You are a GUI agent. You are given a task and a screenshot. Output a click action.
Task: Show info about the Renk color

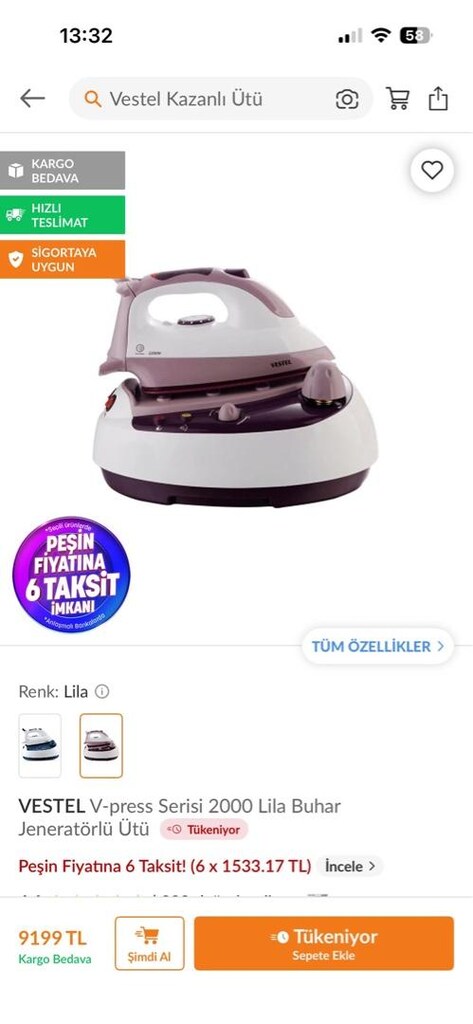(102, 692)
